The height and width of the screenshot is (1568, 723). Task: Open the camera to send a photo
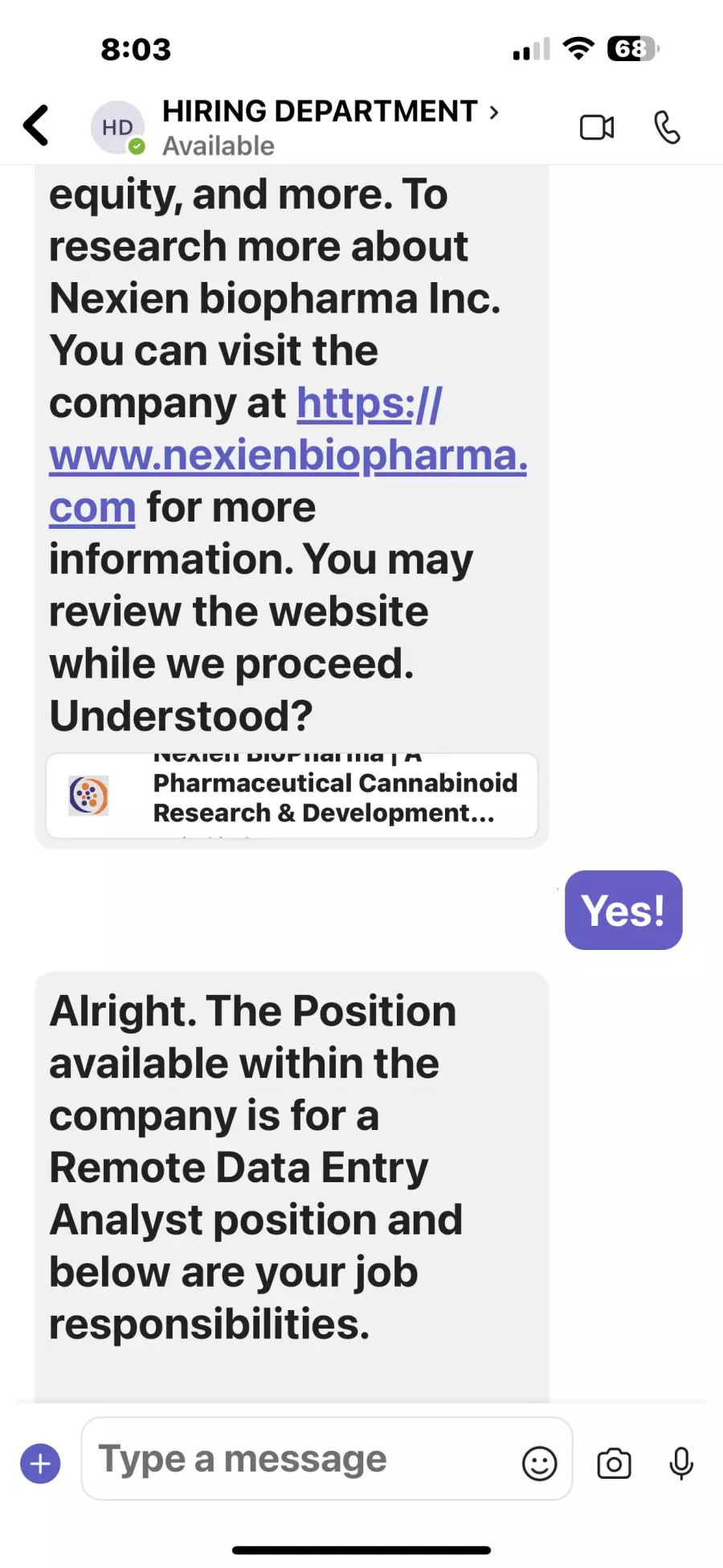click(614, 1464)
